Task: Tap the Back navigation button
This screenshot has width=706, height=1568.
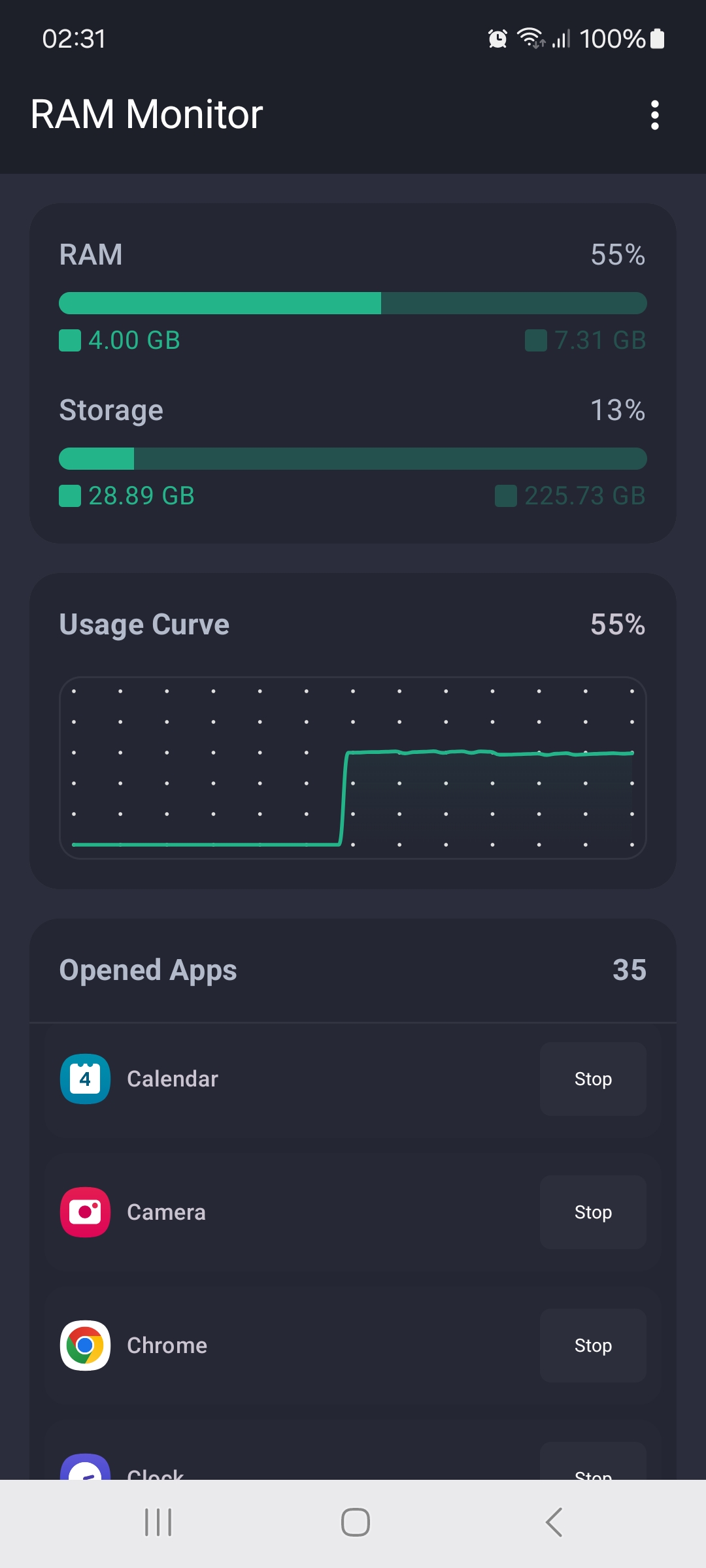Action: [x=552, y=1520]
